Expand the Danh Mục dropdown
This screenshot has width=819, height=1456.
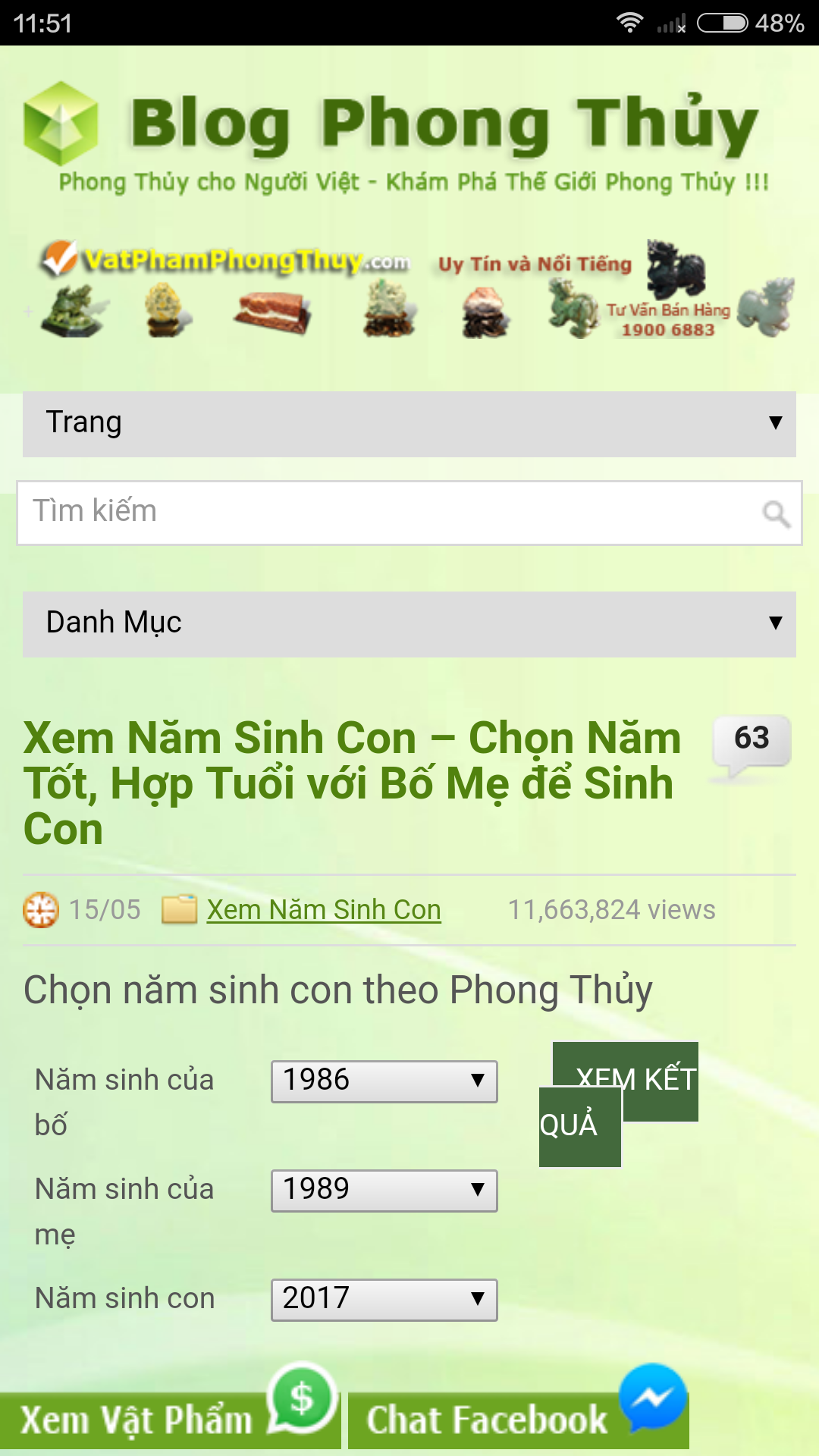[x=409, y=622]
